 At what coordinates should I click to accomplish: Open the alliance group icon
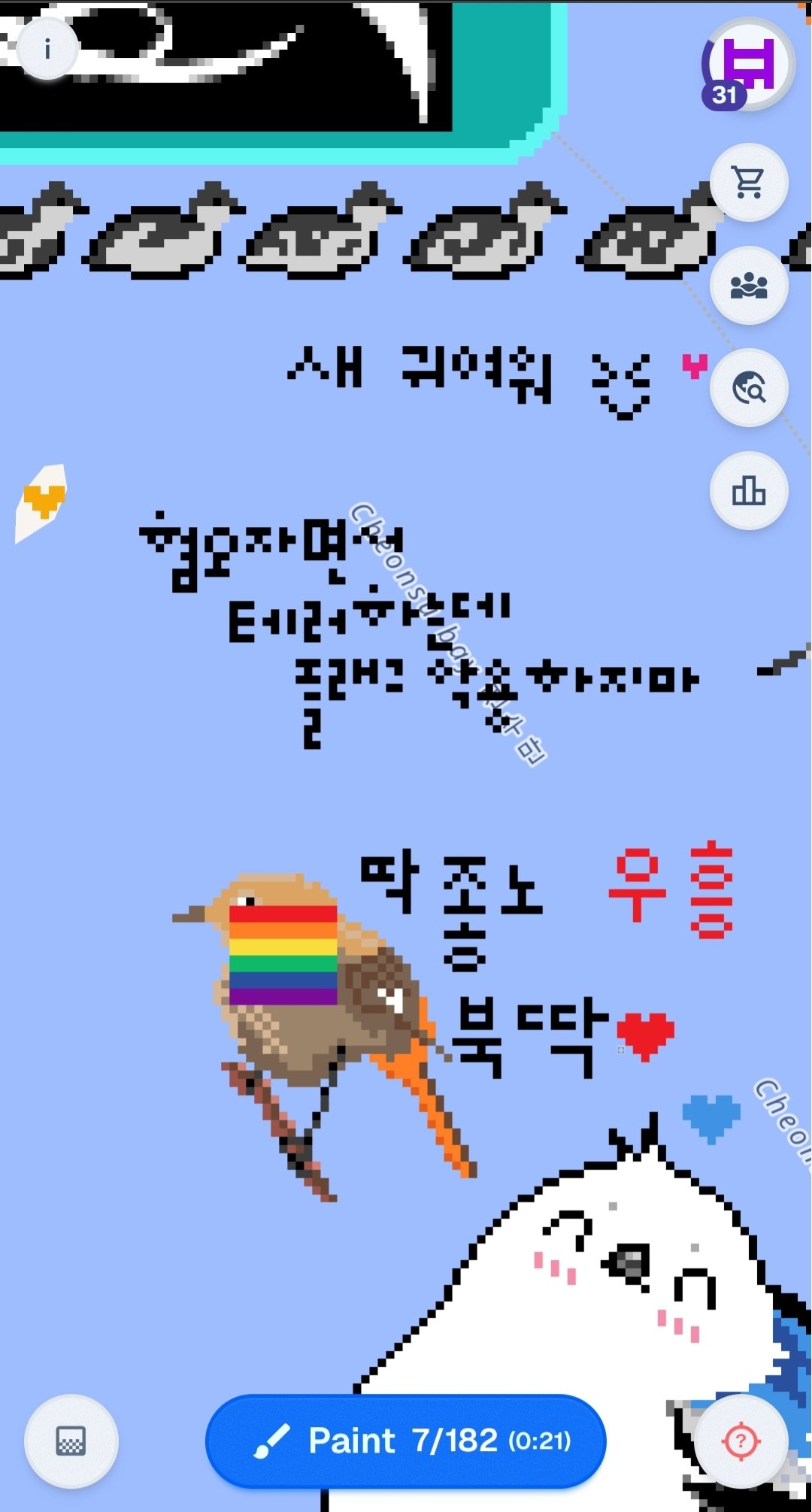[x=749, y=286]
